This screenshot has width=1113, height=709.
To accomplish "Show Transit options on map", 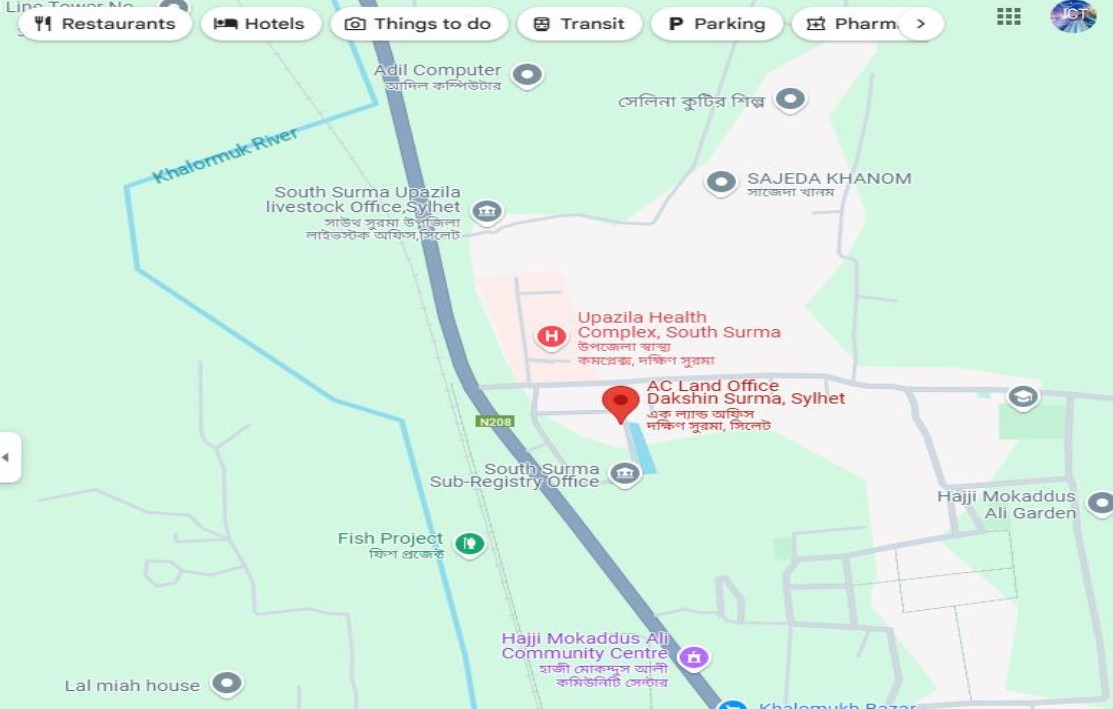I will point(579,24).
